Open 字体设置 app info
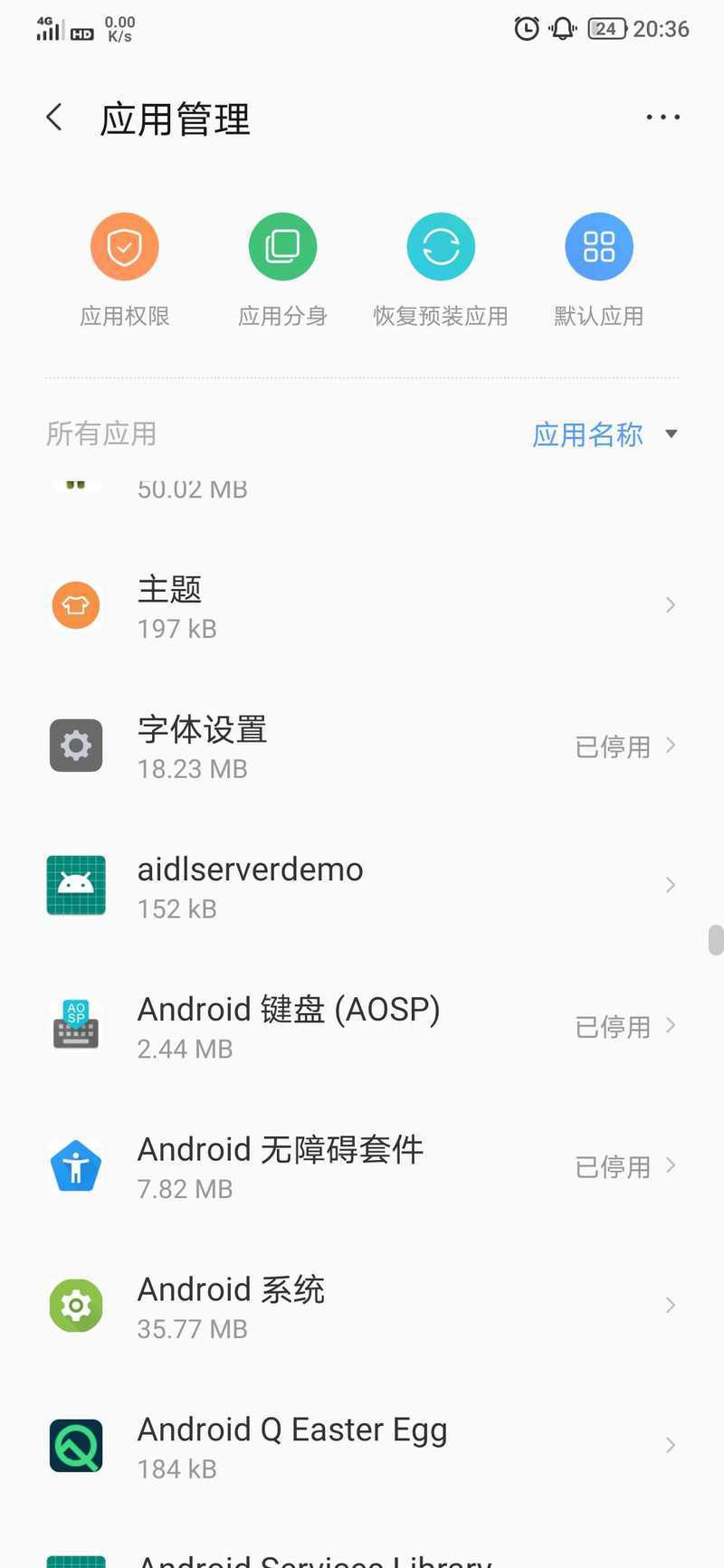This screenshot has height=1568, width=724. click(x=362, y=746)
